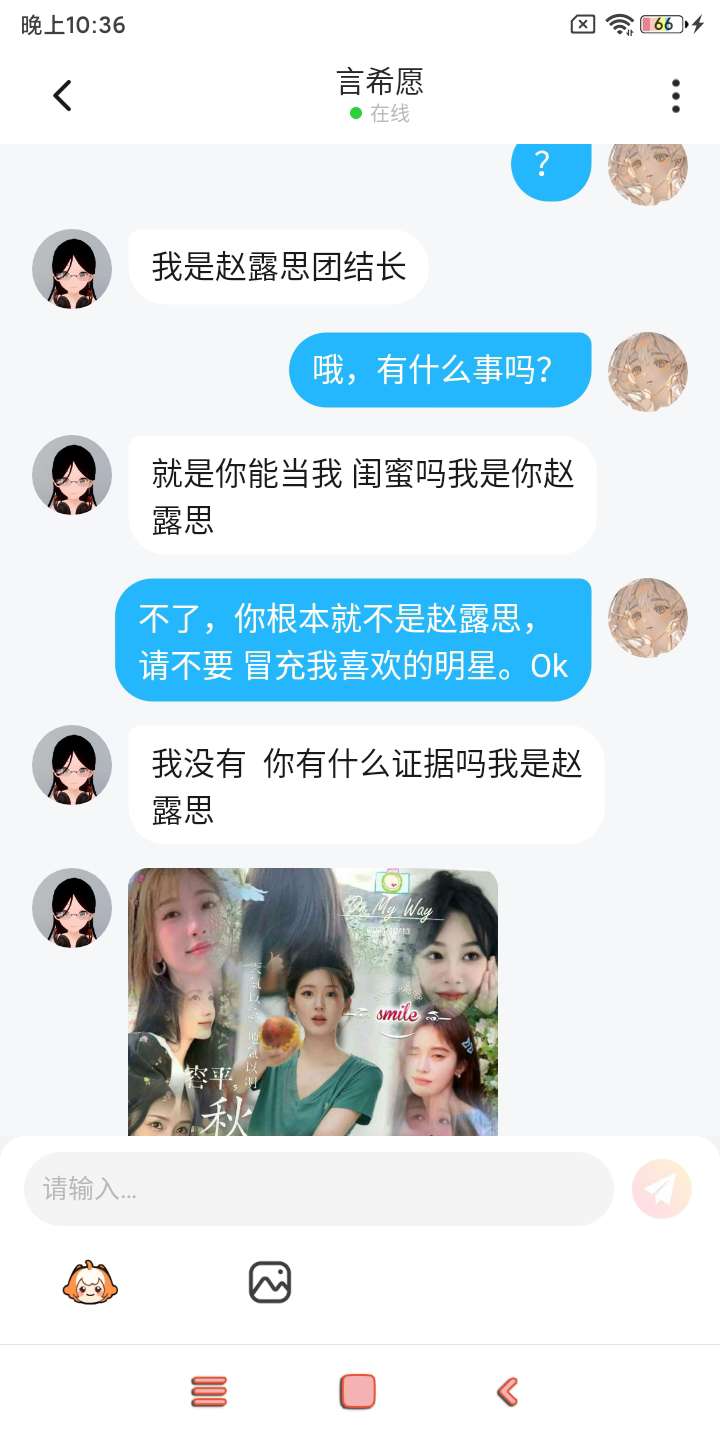Send the message with the paper plane

coord(661,1188)
